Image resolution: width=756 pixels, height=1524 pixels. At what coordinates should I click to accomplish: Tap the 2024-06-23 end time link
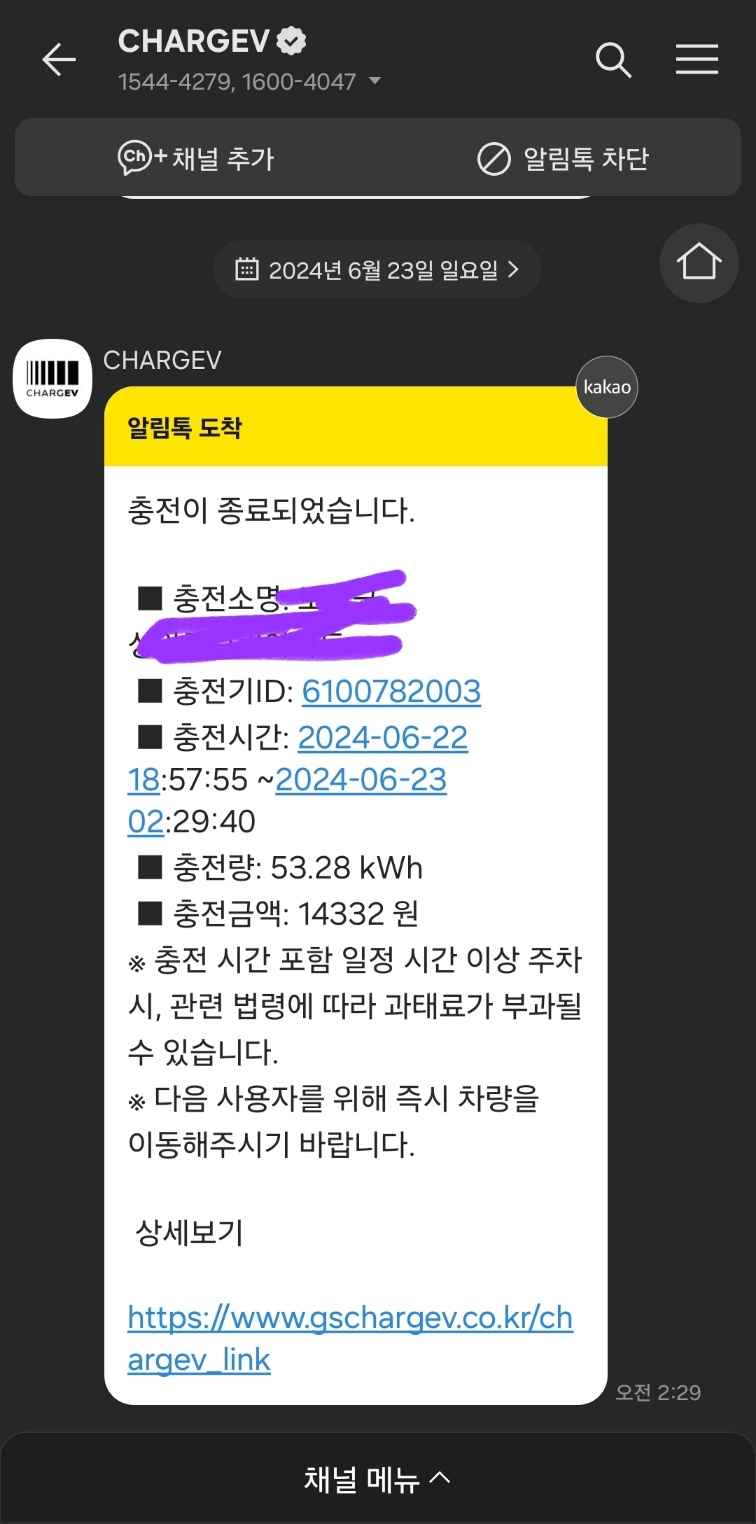point(361,780)
